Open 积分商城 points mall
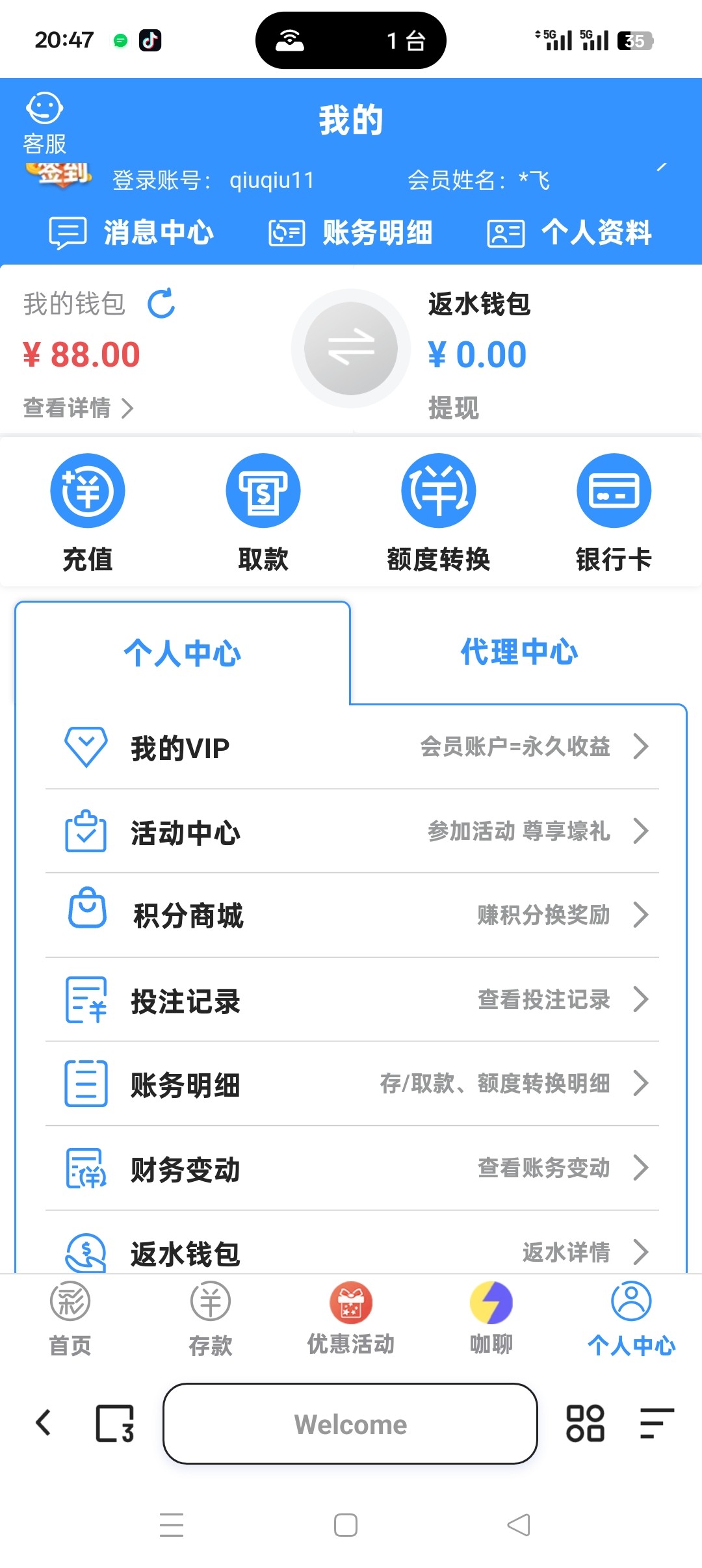 pos(351,915)
